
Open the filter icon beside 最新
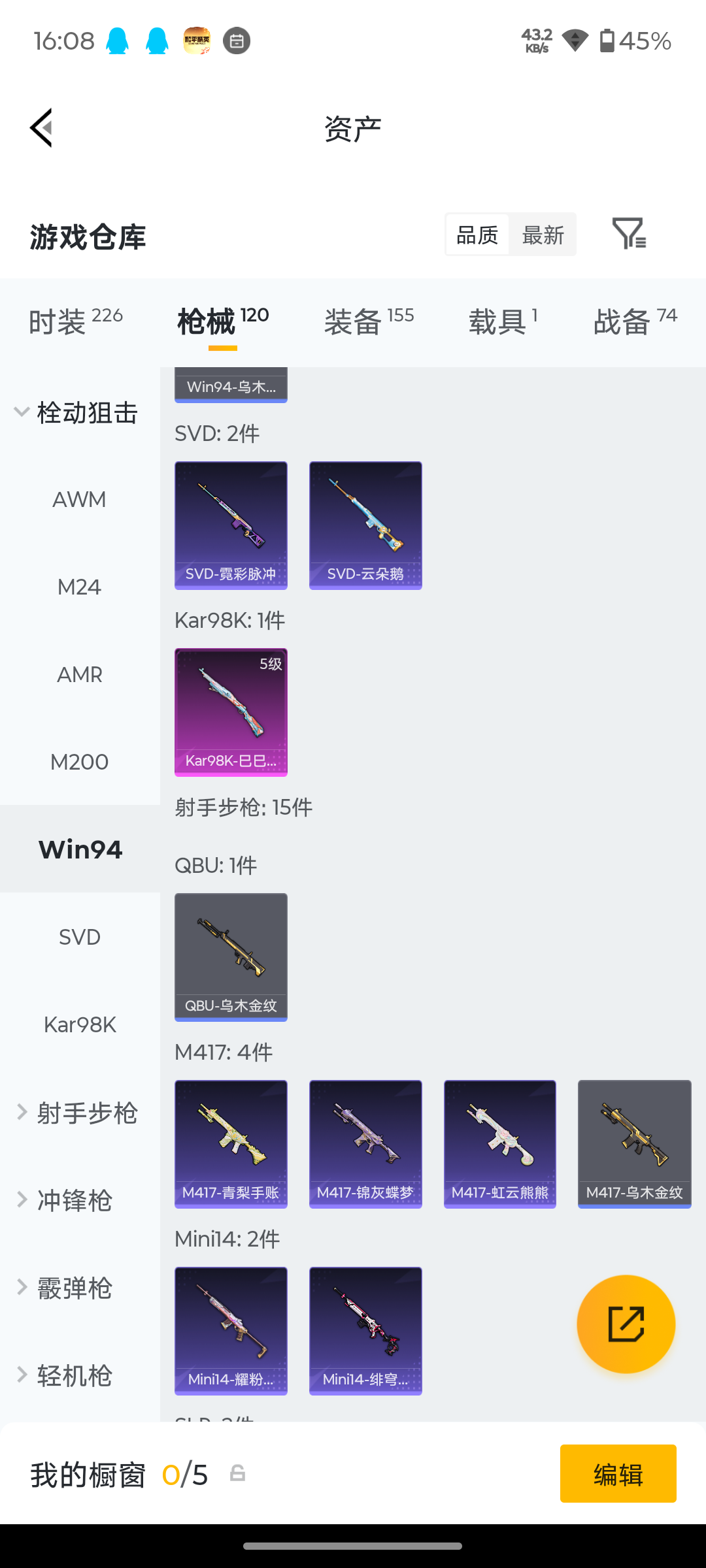[629, 234]
